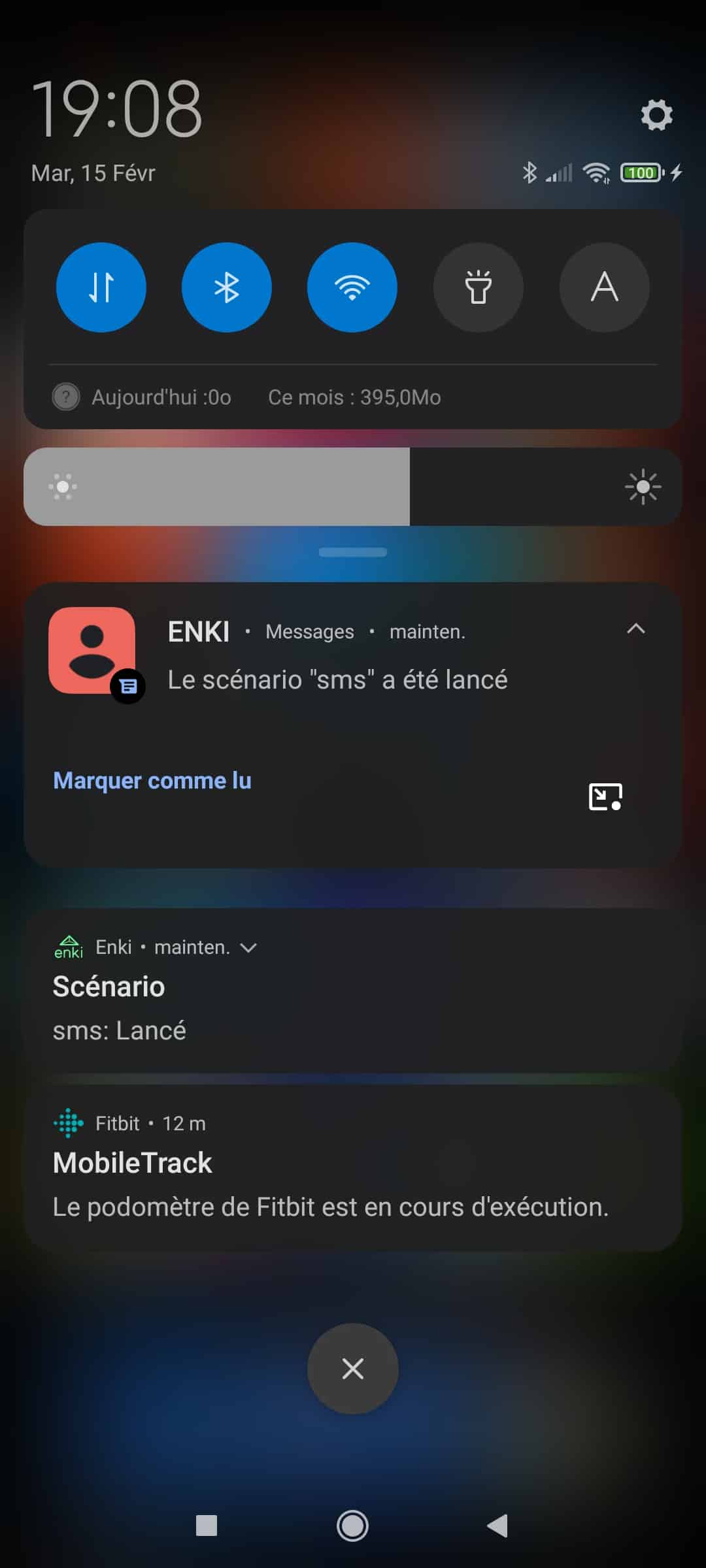Collapse the ENKI message notification
This screenshot has width=706, height=1568.
click(636, 629)
